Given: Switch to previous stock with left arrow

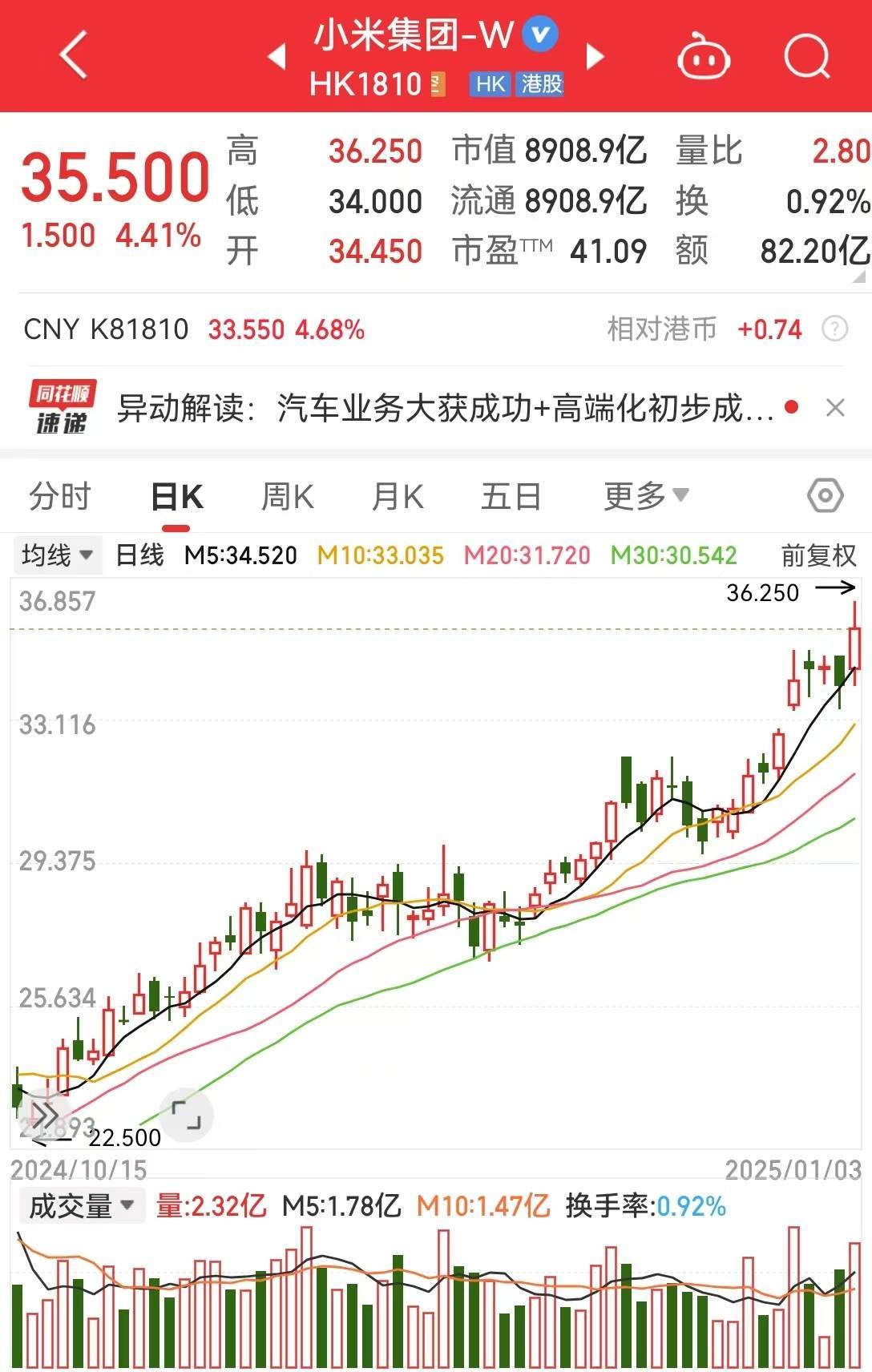Looking at the screenshot, I should (277, 56).
